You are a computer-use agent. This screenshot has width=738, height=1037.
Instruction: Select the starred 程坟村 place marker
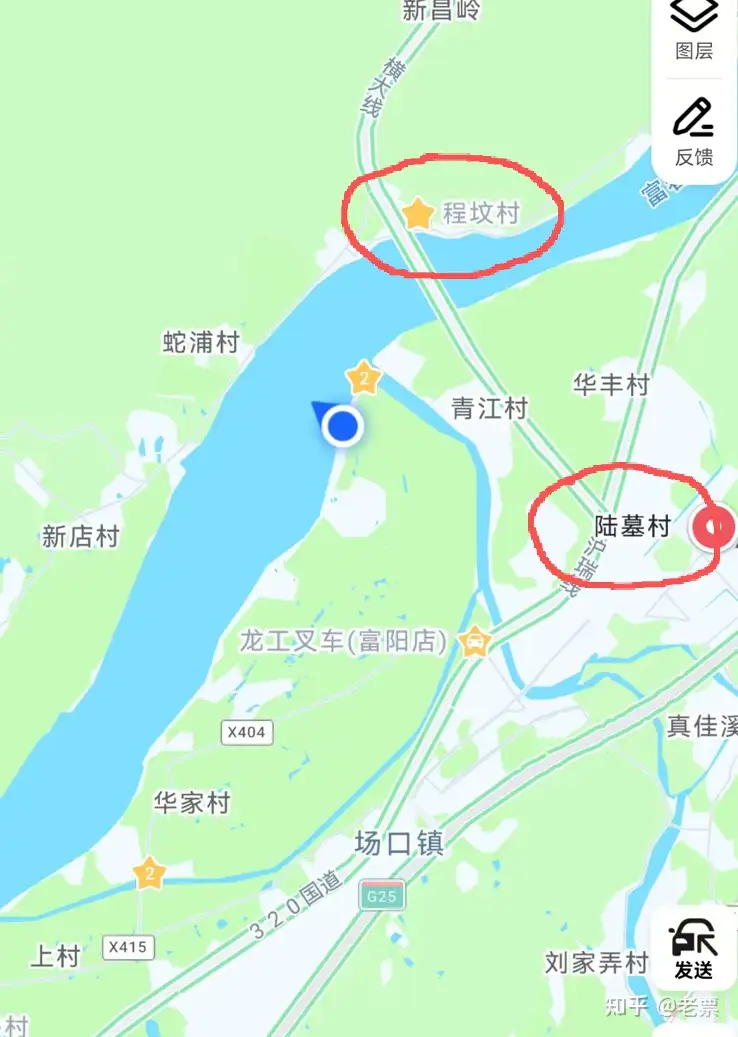click(417, 213)
